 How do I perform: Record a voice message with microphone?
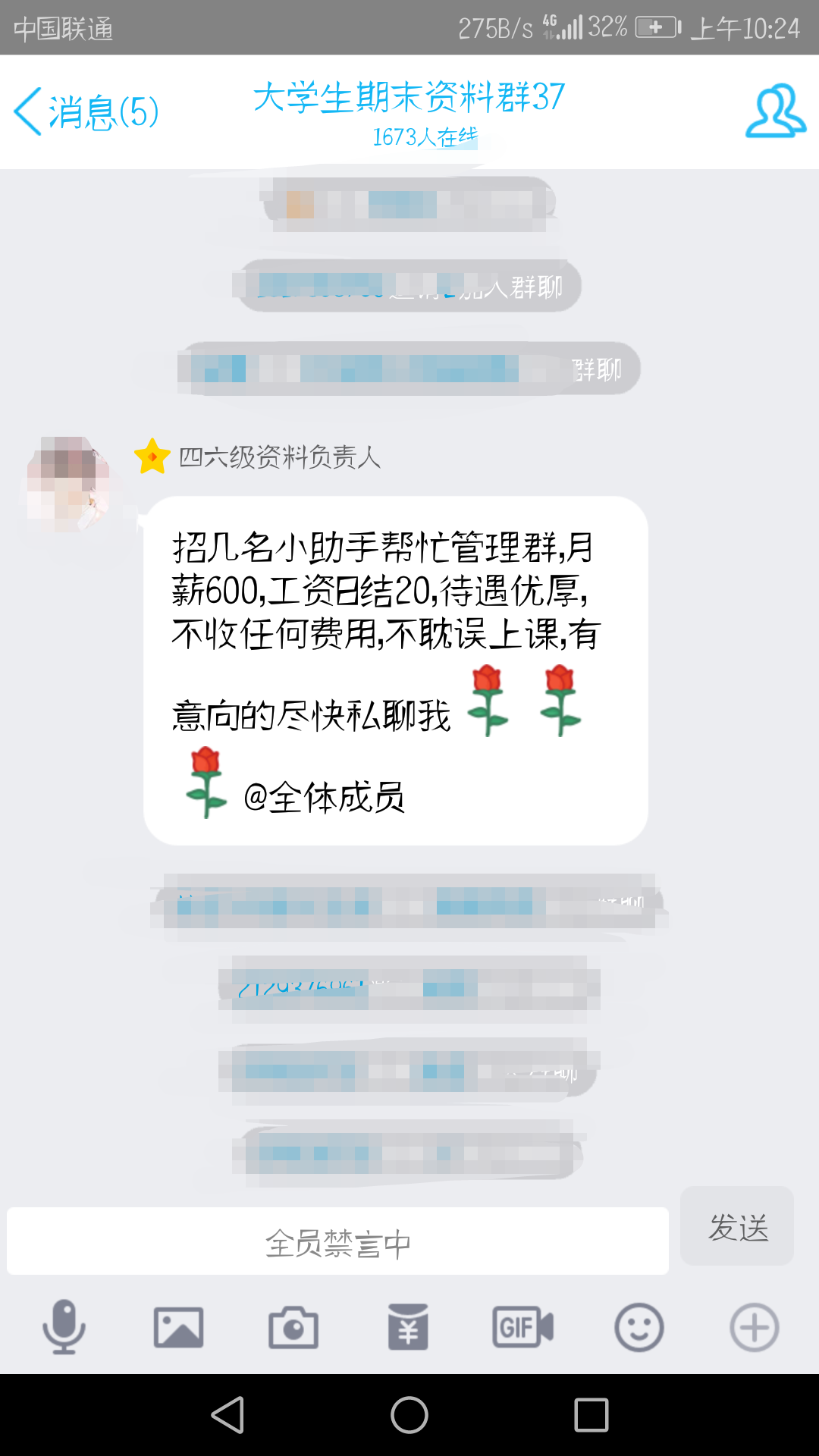64,1327
